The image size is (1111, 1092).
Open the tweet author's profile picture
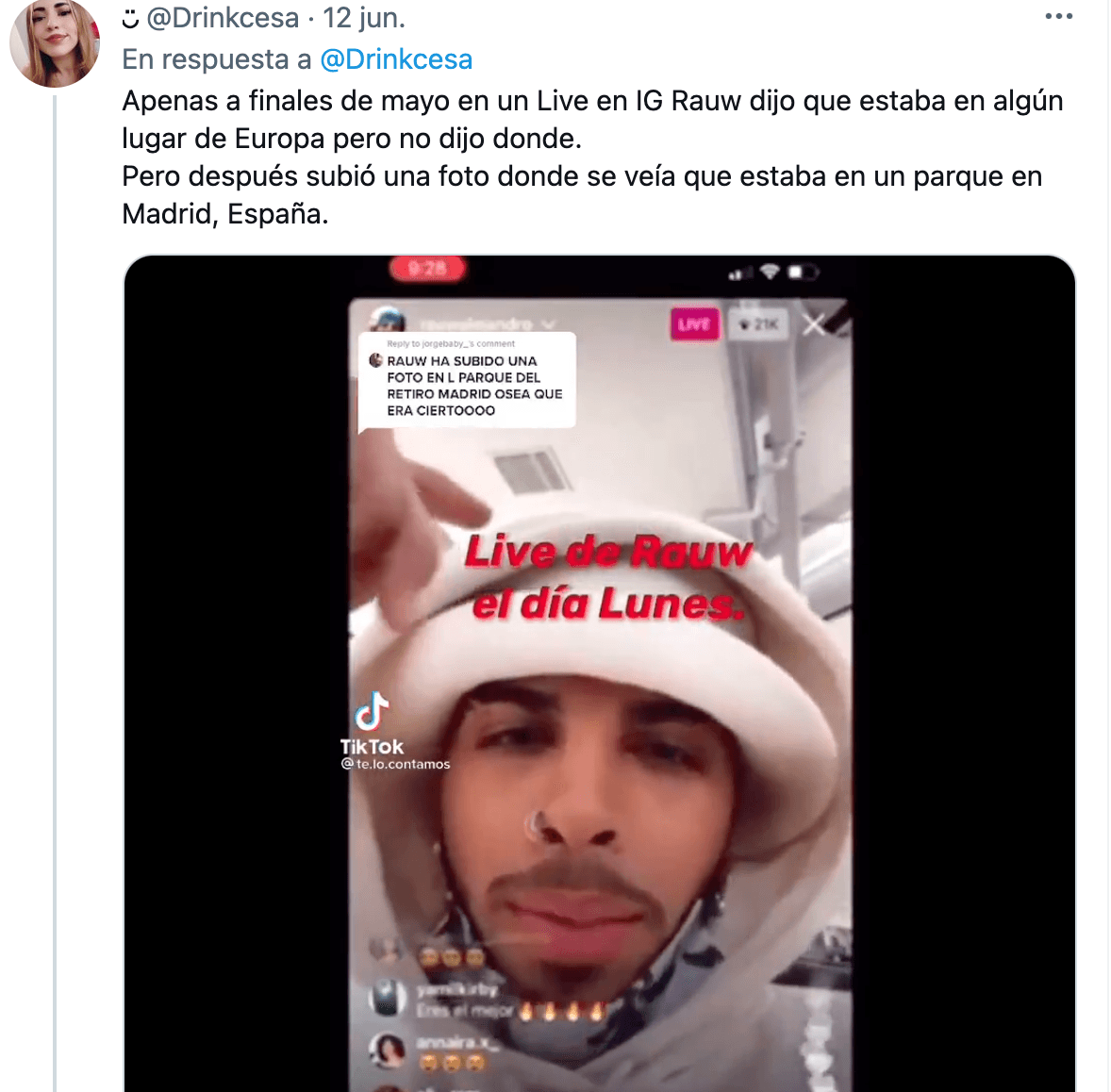pos(54,41)
